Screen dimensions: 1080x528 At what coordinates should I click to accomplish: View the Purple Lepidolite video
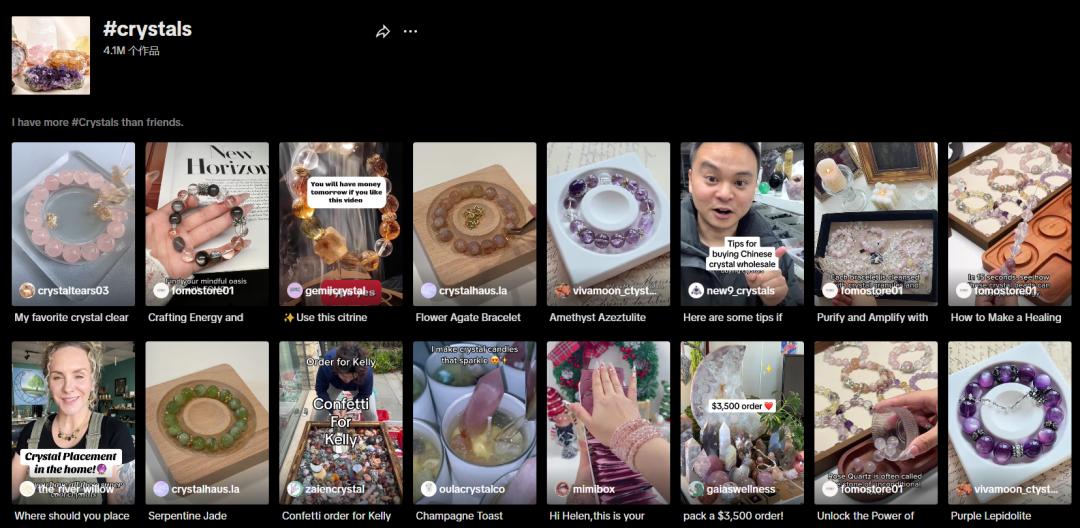[x=1010, y=422]
